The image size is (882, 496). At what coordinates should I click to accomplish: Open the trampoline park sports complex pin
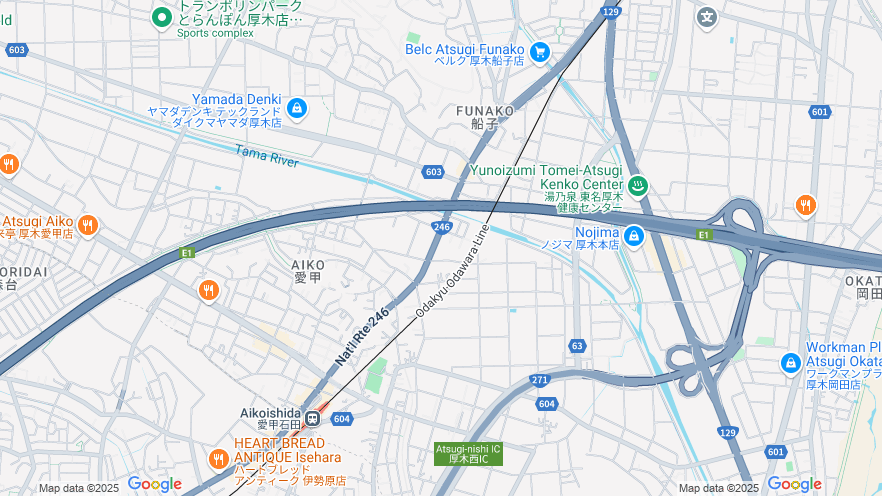click(x=161, y=17)
